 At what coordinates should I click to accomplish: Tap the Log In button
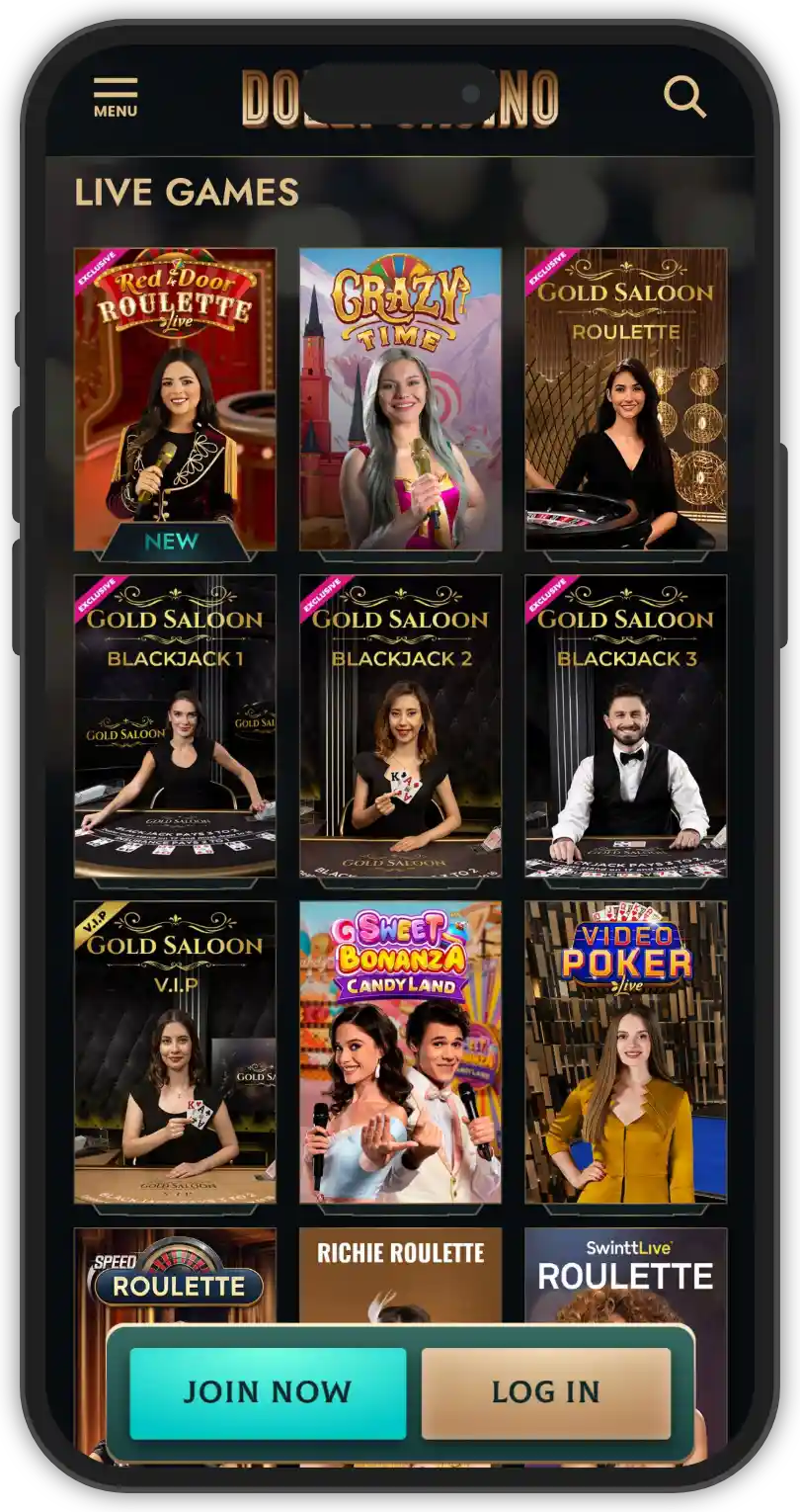coord(545,1392)
